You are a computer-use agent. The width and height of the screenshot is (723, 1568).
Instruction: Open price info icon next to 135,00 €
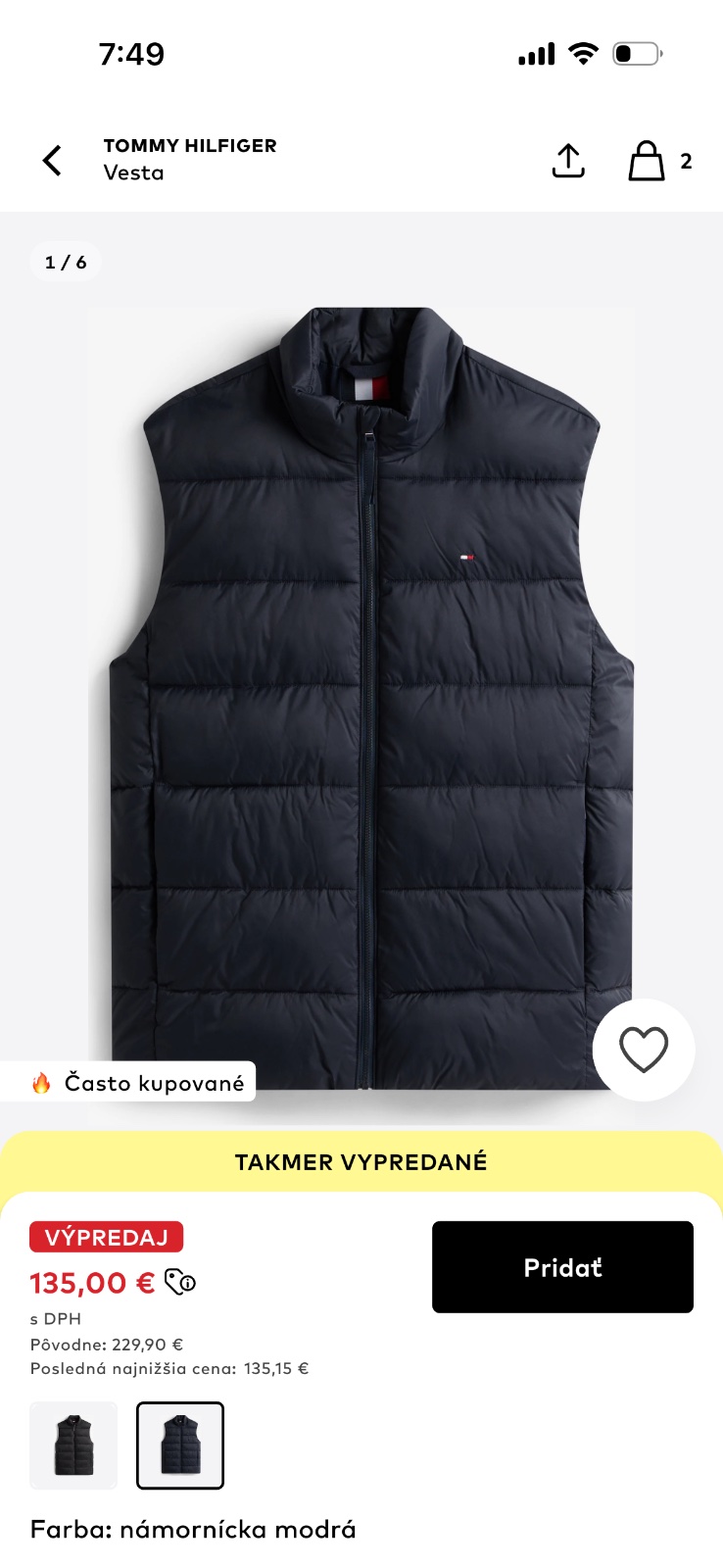(180, 1282)
